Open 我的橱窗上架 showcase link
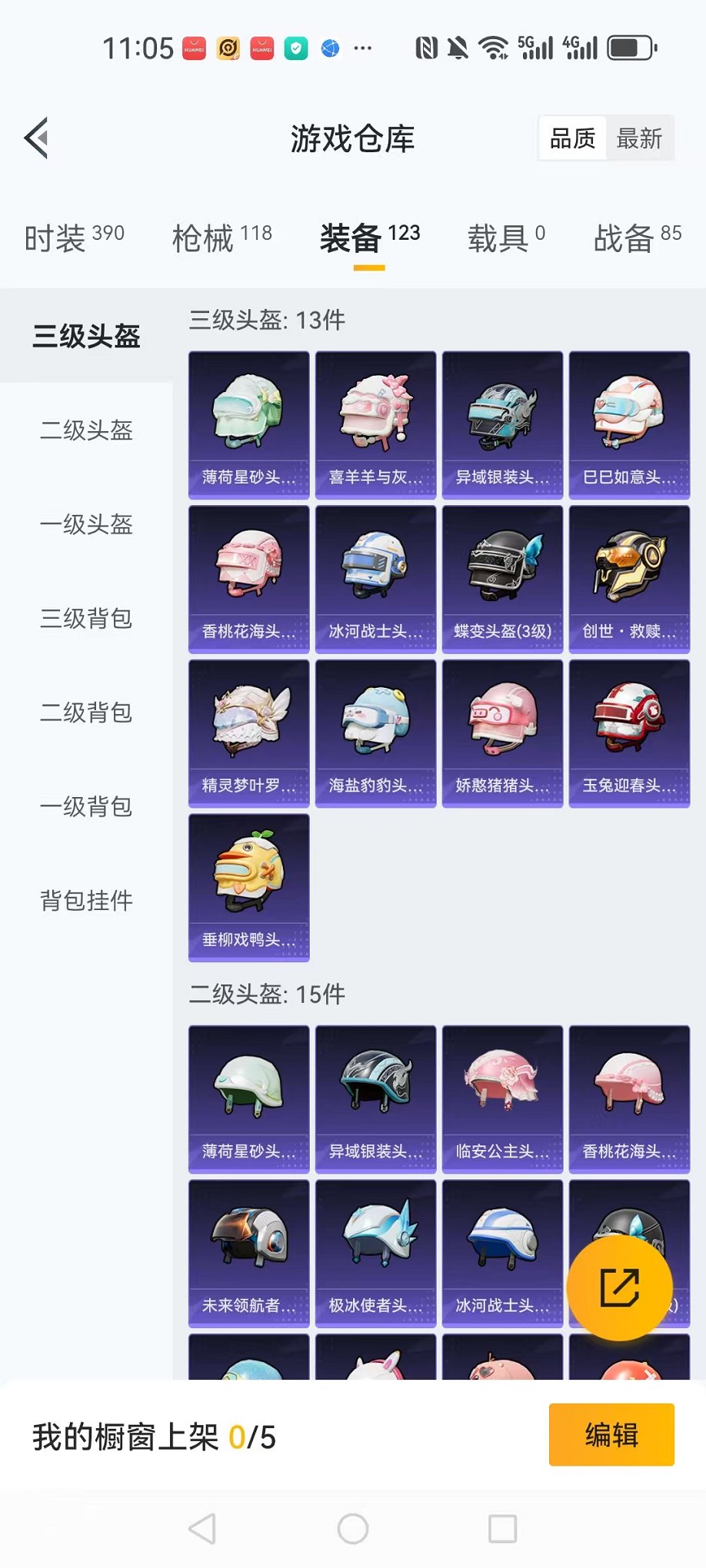Viewport: 706px width, 1568px height. [x=154, y=1435]
